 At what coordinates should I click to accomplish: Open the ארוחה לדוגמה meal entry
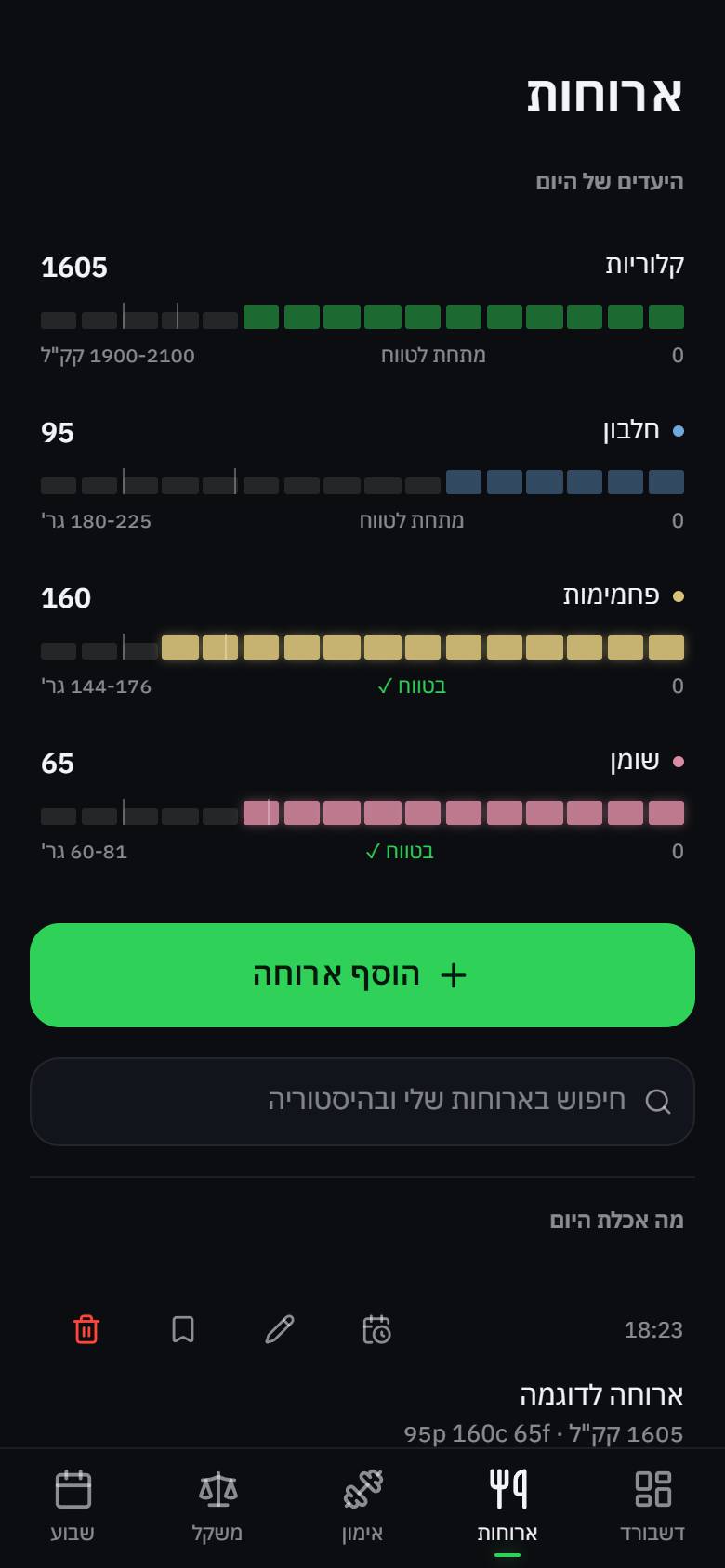[x=601, y=1394]
